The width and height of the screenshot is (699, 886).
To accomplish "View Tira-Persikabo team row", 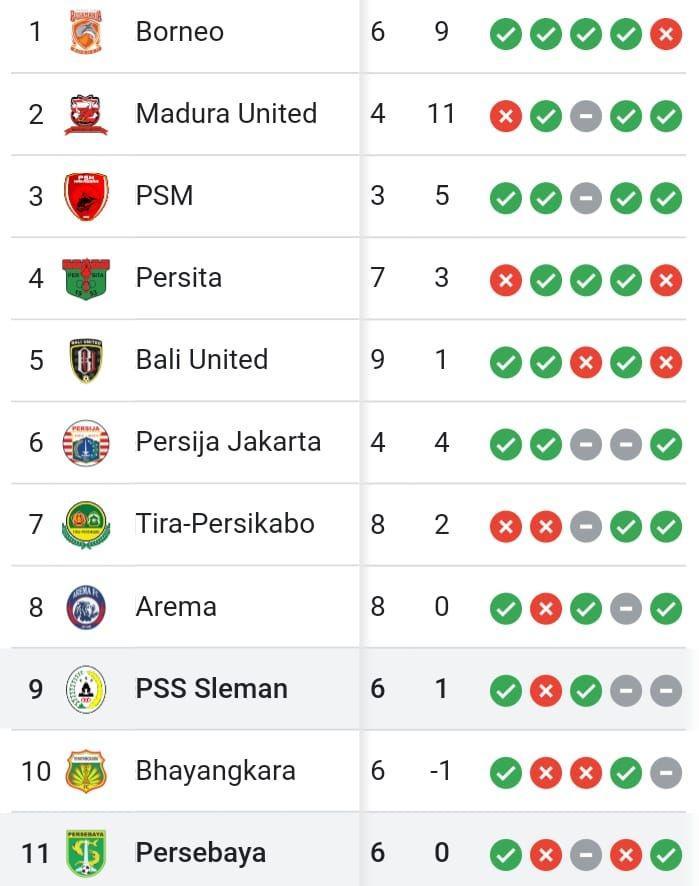I will pos(225,524).
